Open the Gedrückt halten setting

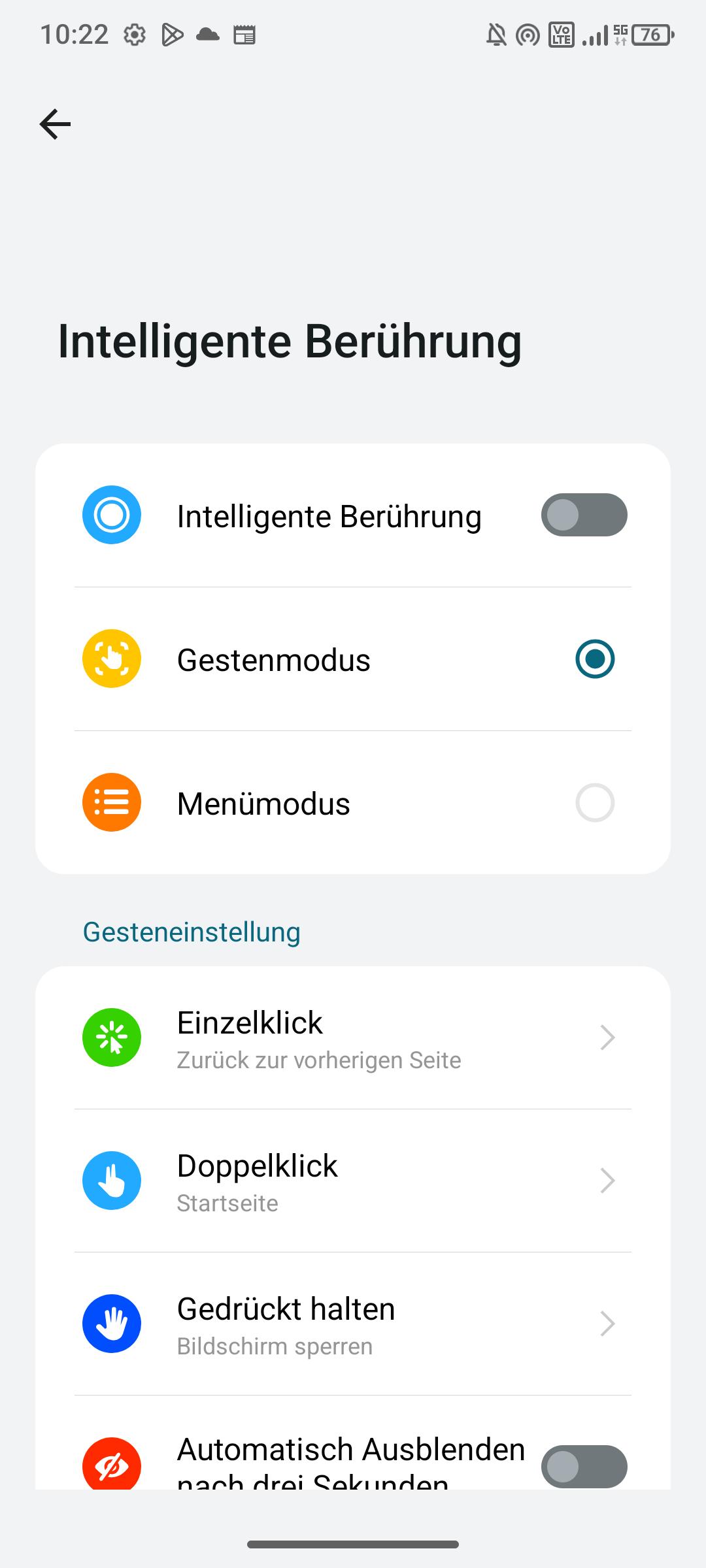[353, 1324]
